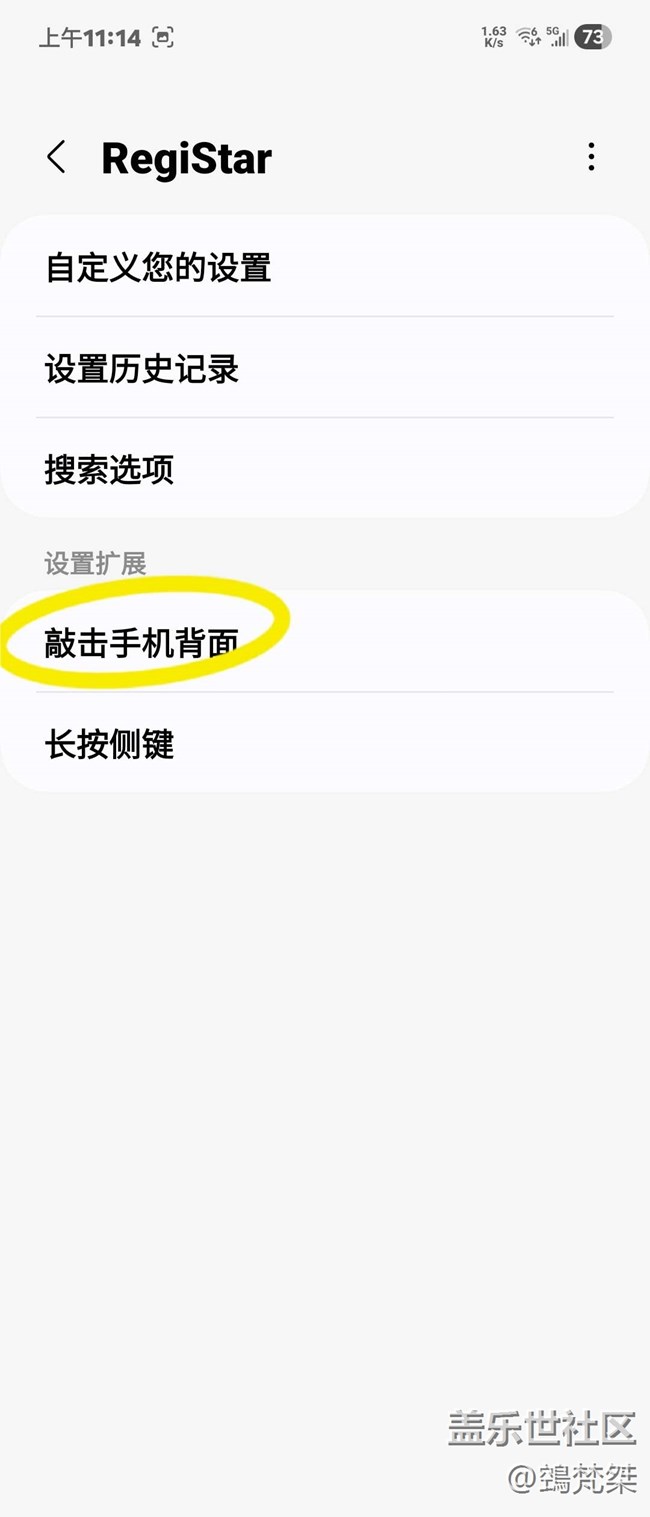Viewport: 650px width, 1517px height.
Task: Open the overflow menu with three dots
Action: click(x=591, y=157)
